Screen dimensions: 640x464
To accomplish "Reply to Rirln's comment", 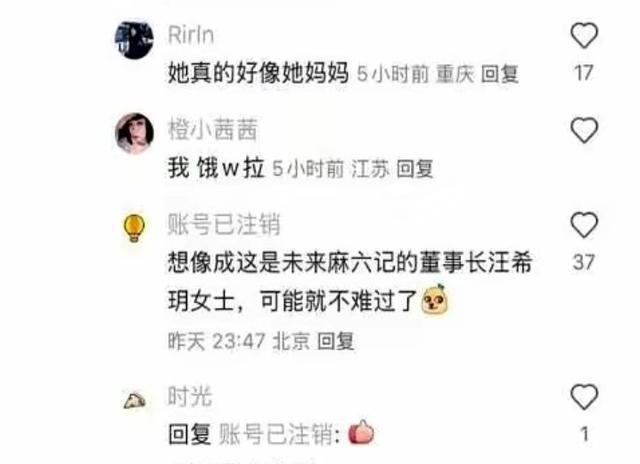I will (499, 75).
